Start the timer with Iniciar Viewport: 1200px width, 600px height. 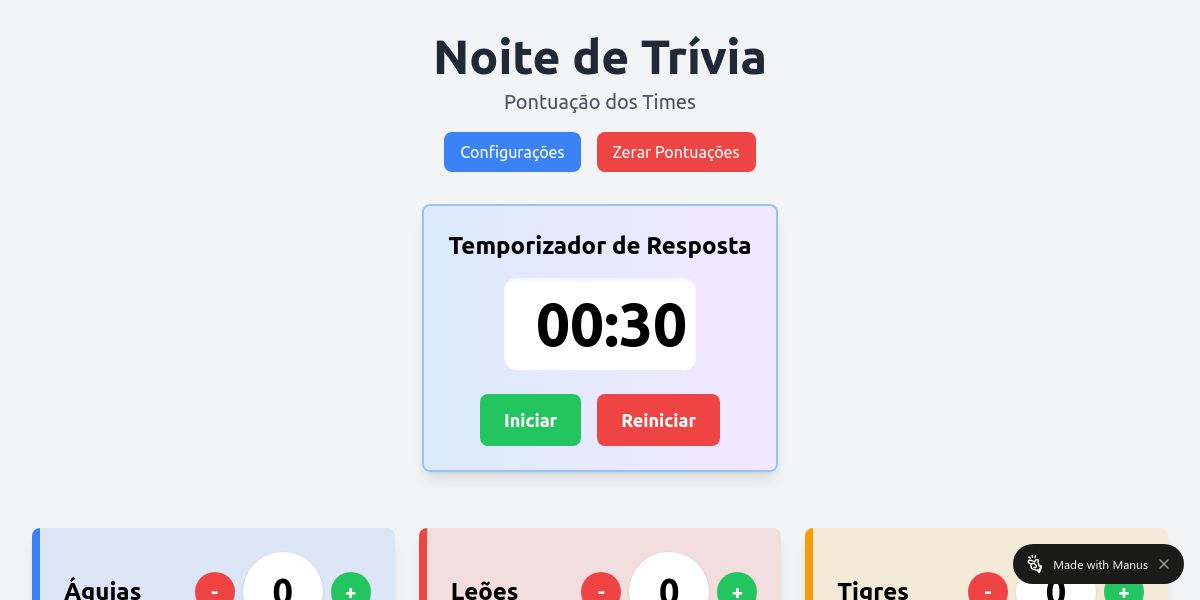[x=530, y=420]
